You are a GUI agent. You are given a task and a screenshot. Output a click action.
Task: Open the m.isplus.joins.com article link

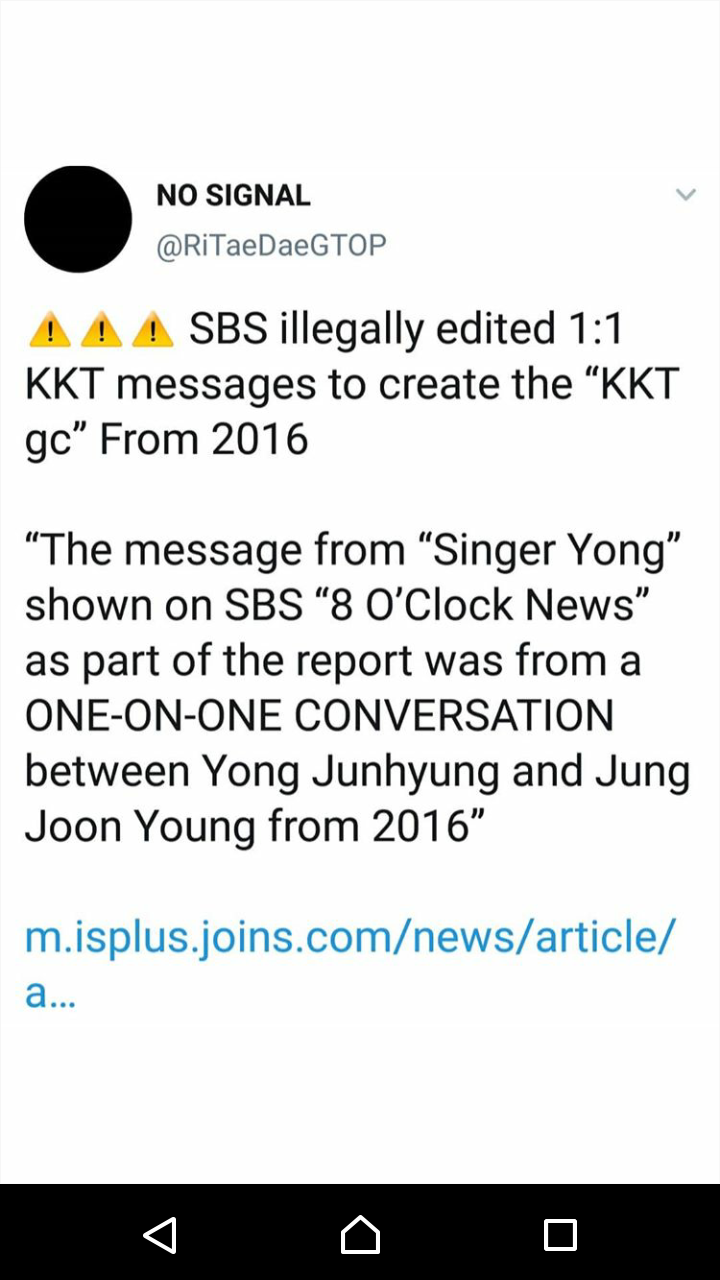pos(350,938)
